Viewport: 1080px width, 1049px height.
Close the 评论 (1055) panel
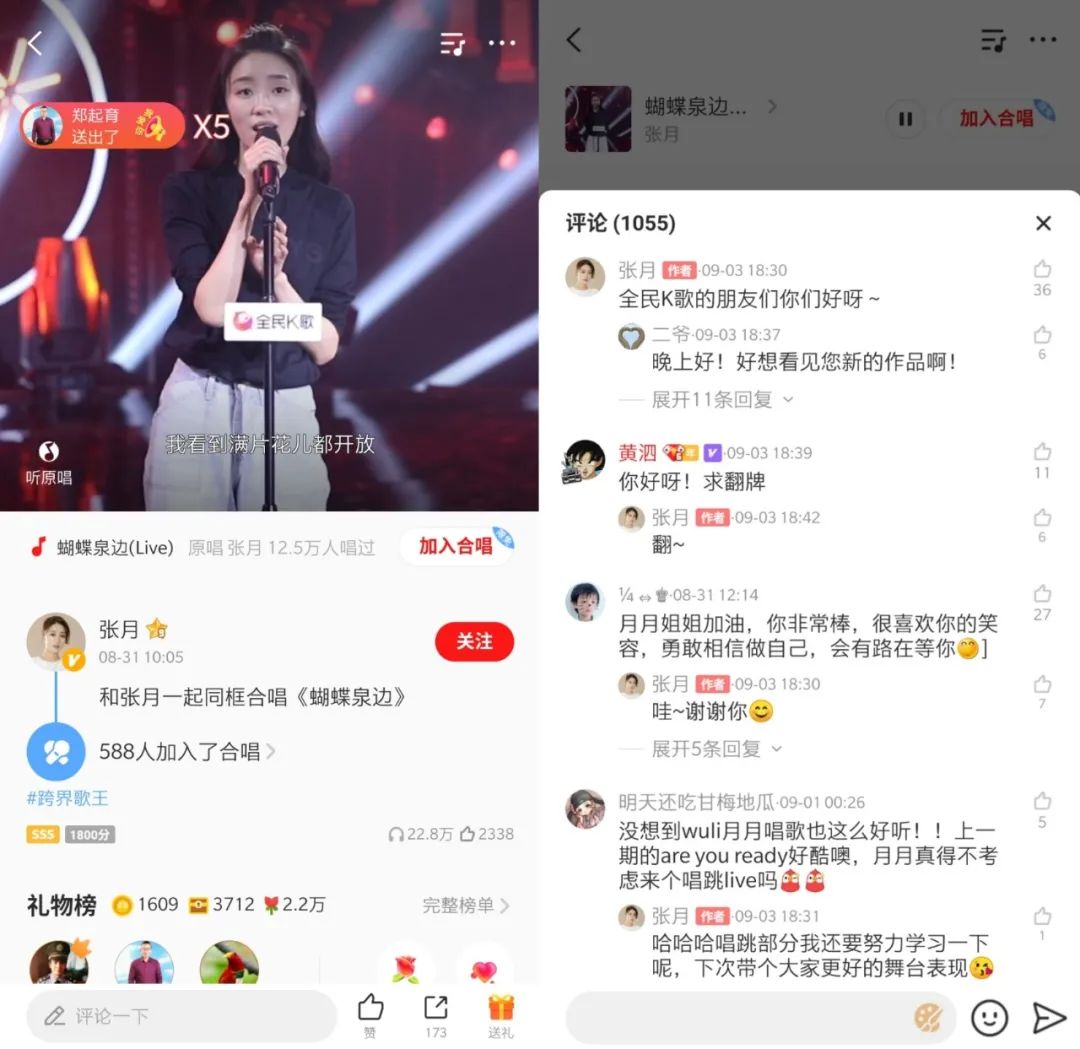[1043, 223]
